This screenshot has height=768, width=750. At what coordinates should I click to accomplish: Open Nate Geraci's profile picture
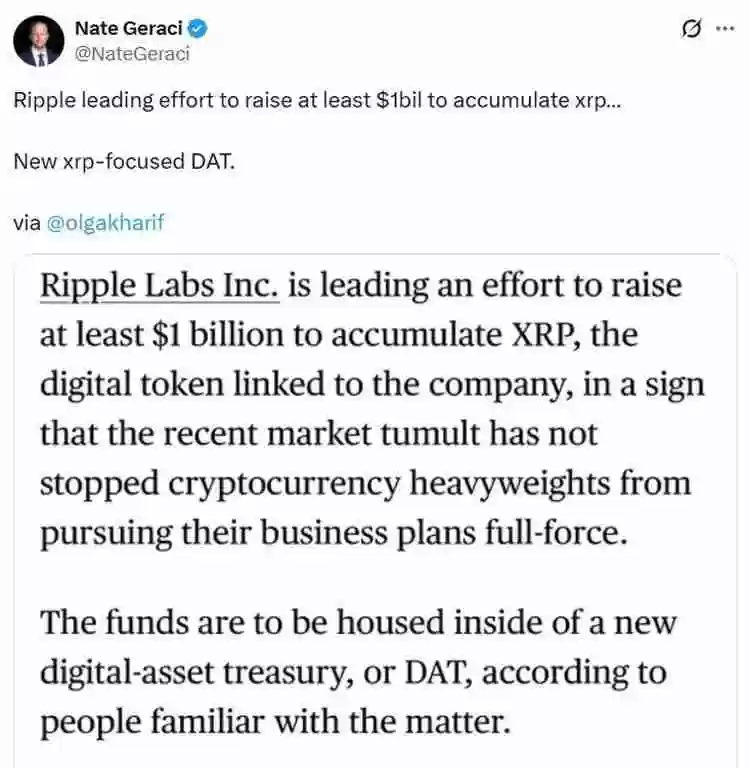pos(39,41)
